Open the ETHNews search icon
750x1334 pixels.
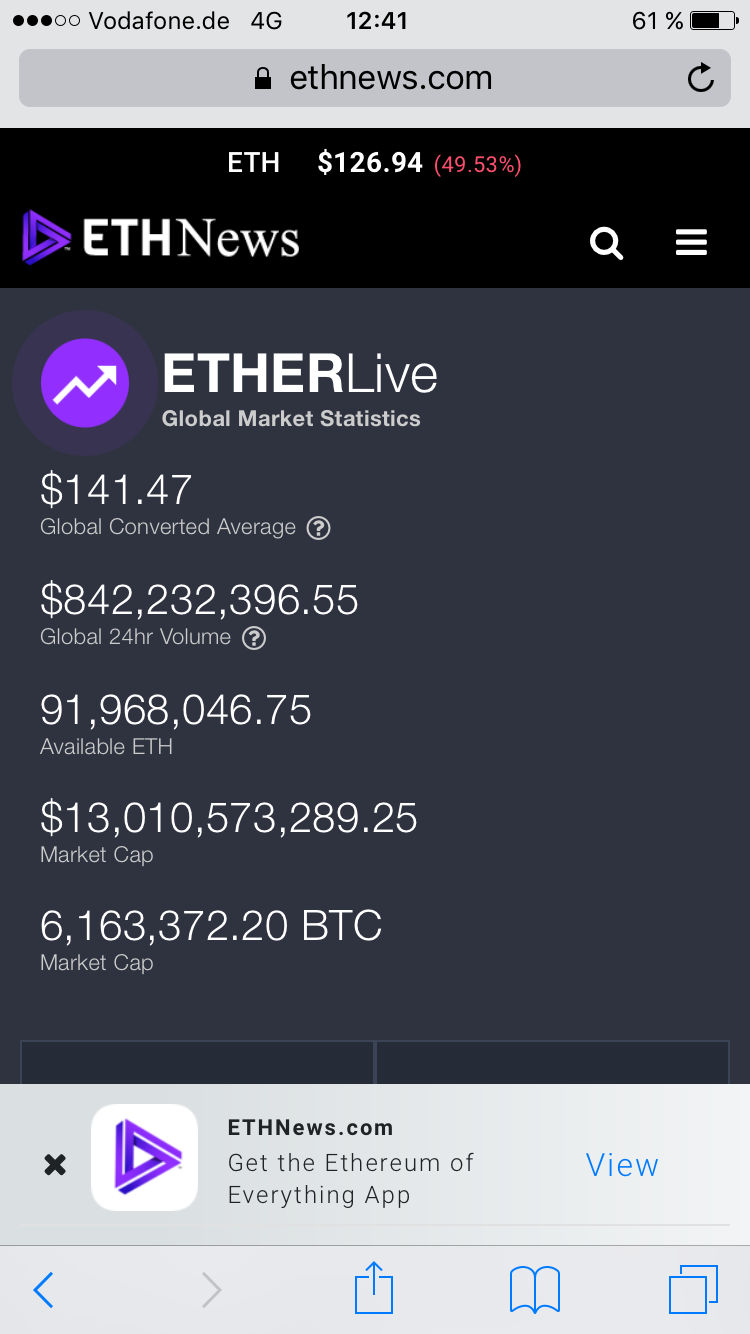tap(606, 242)
